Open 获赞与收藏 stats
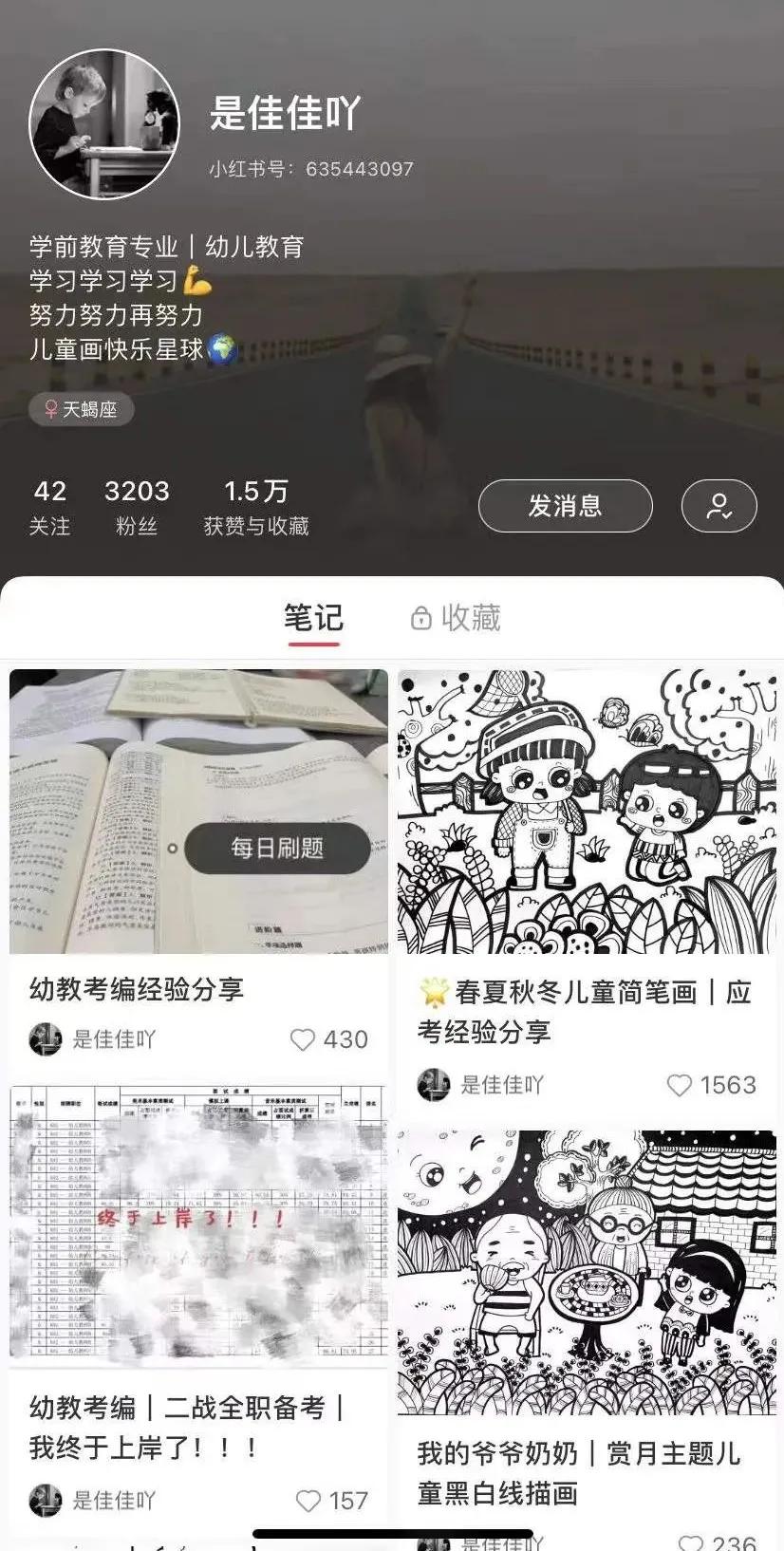 click(x=256, y=507)
